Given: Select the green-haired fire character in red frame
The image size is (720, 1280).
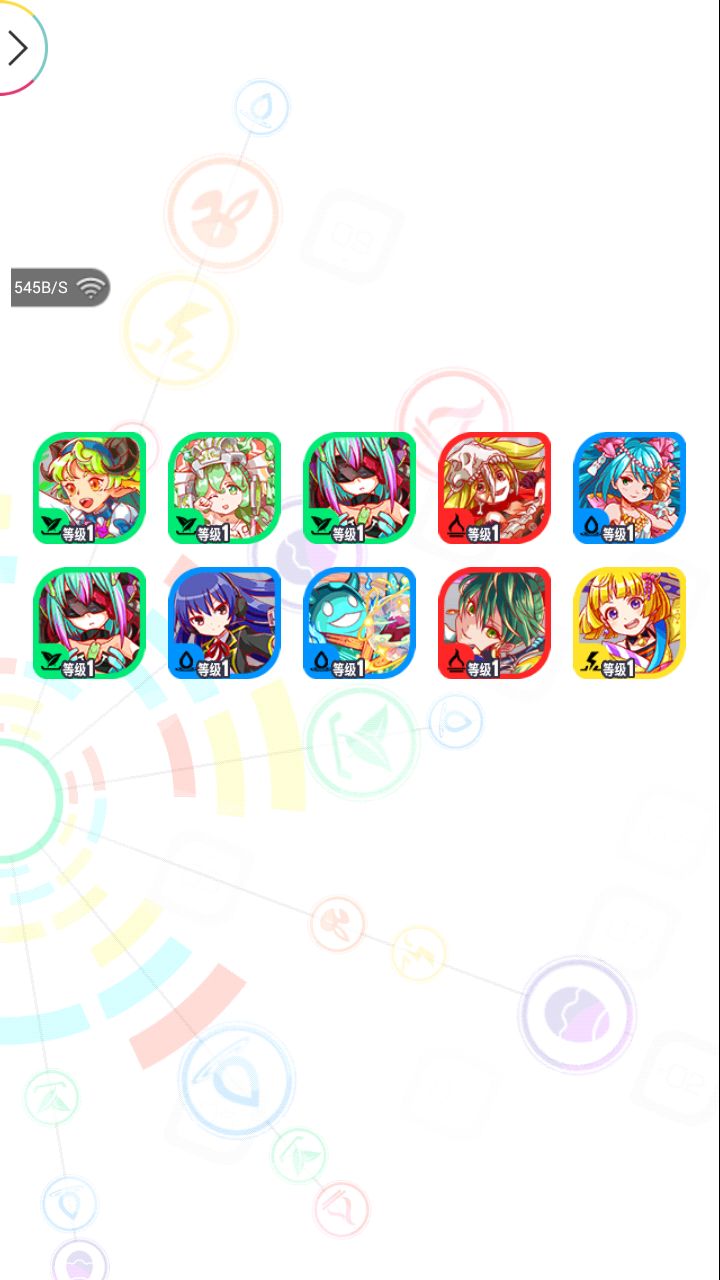Looking at the screenshot, I should (x=495, y=623).
